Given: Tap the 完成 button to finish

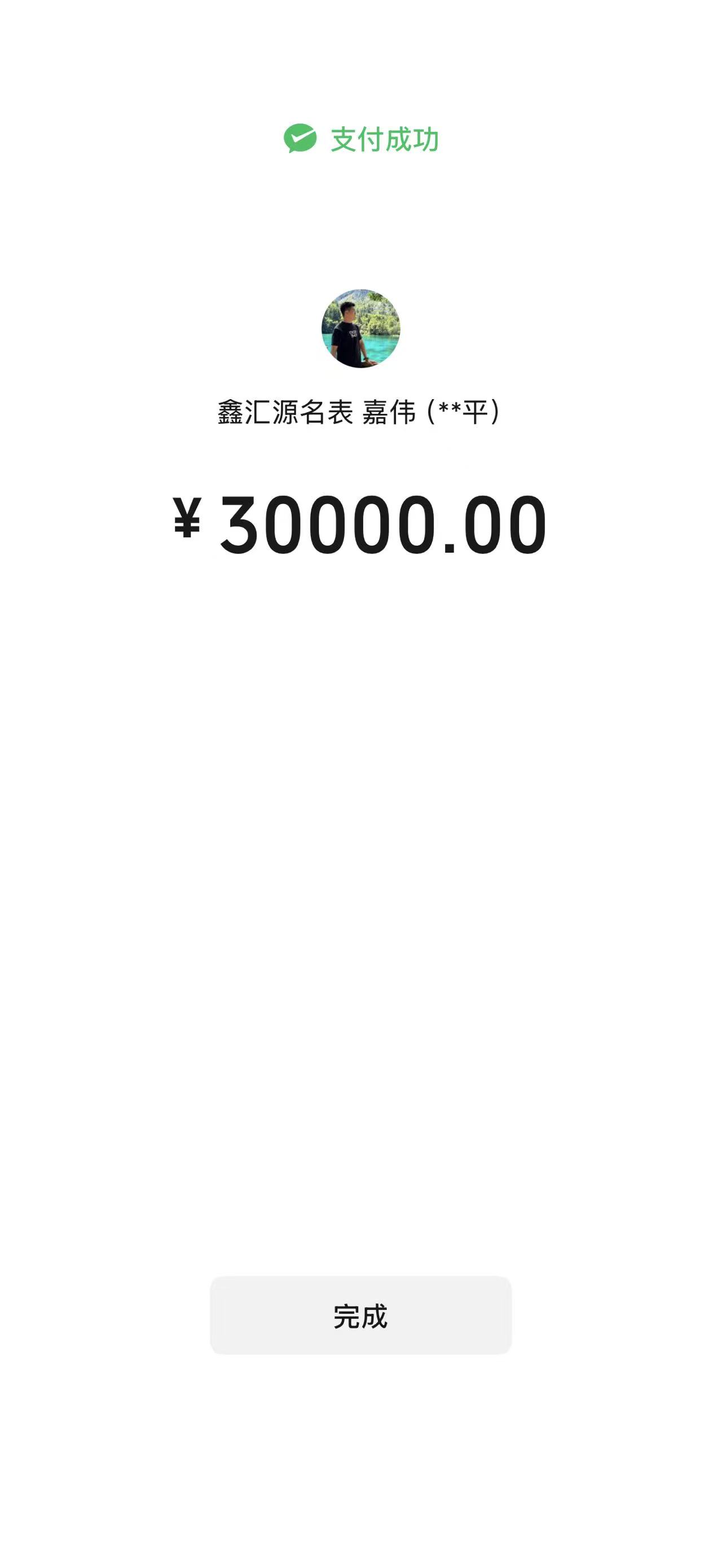Looking at the screenshot, I should [360, 1315].
